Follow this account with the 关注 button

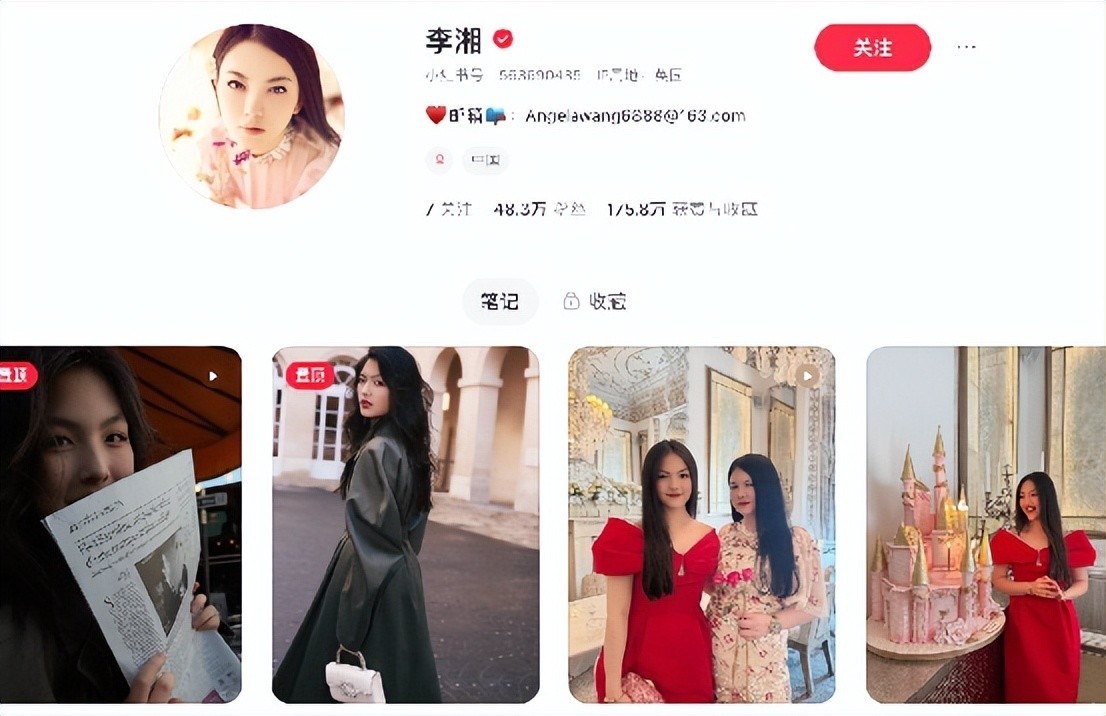(873, 47)
